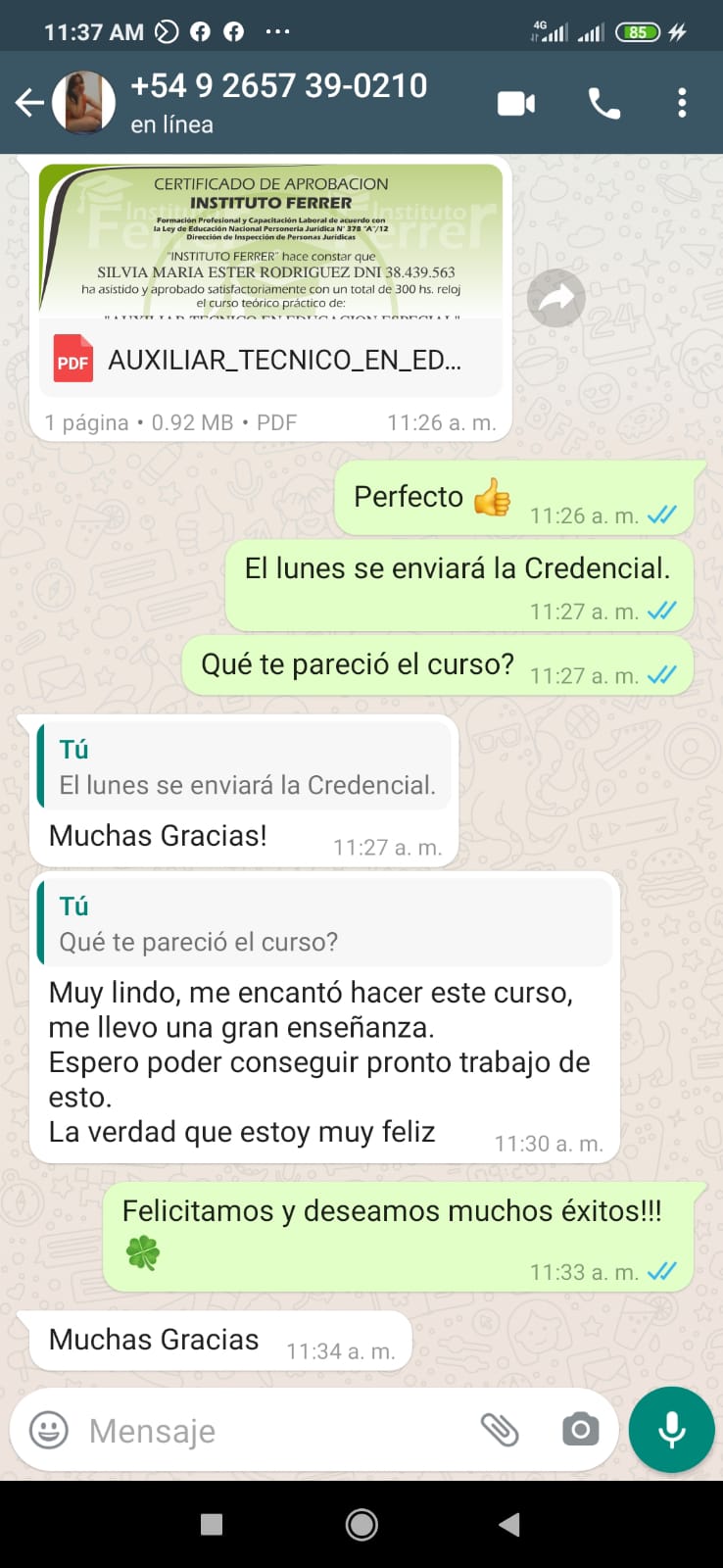Image resolution: width=723 pixels, height=1568 pixels.
Task: Jump to quoted "Qué te pareció el curso?"
Action: (325, 923)
